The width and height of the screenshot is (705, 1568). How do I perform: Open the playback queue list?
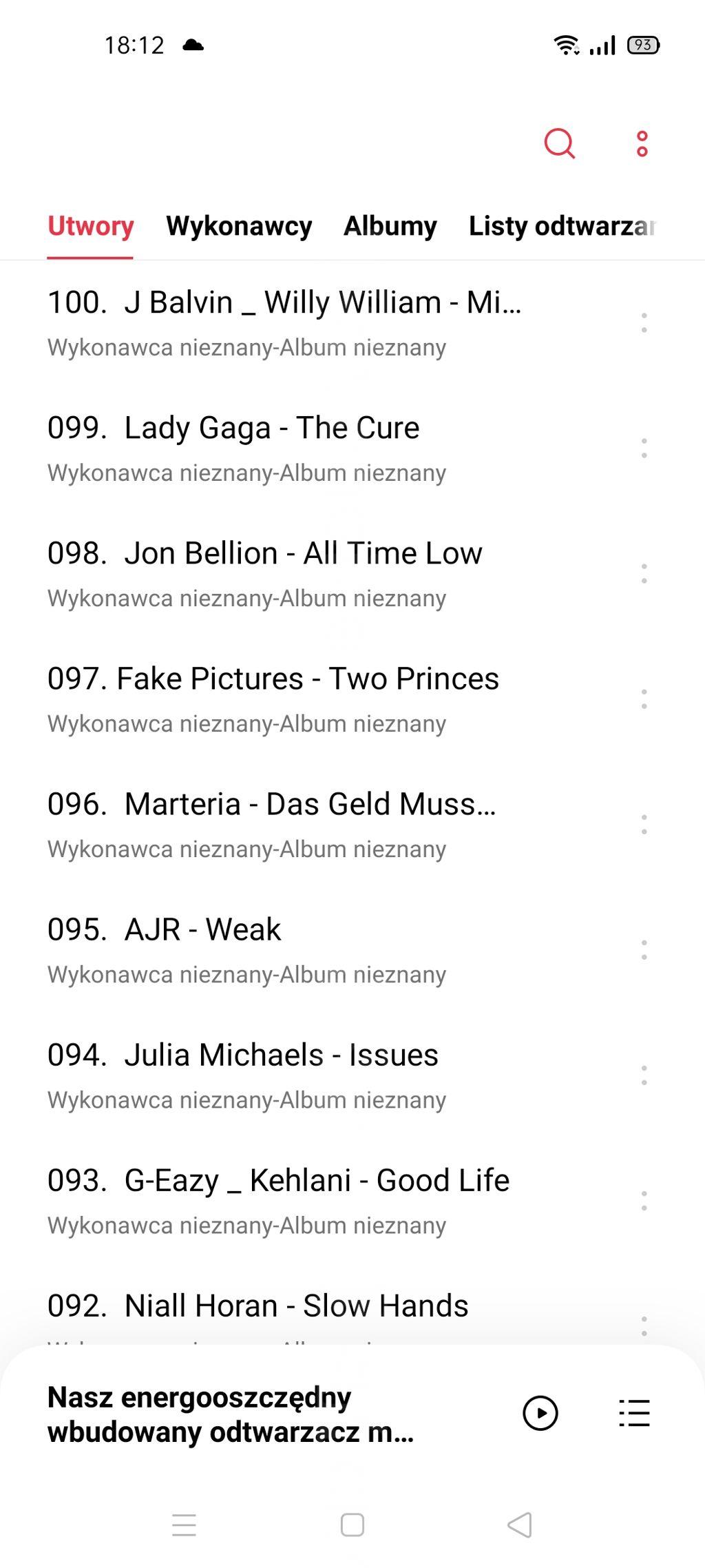[634, 1414]
